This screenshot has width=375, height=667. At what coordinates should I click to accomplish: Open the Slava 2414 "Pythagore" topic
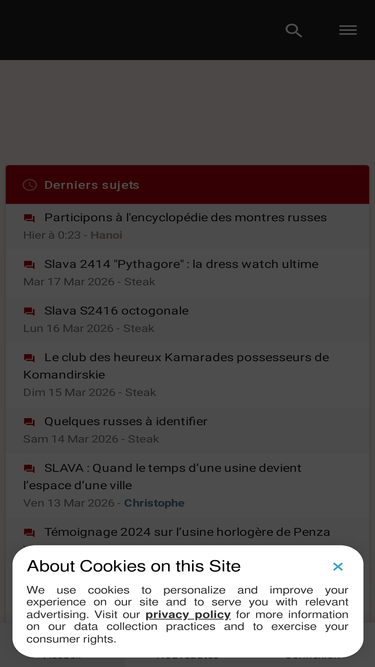pyautogui.click(x=181, y=264)
